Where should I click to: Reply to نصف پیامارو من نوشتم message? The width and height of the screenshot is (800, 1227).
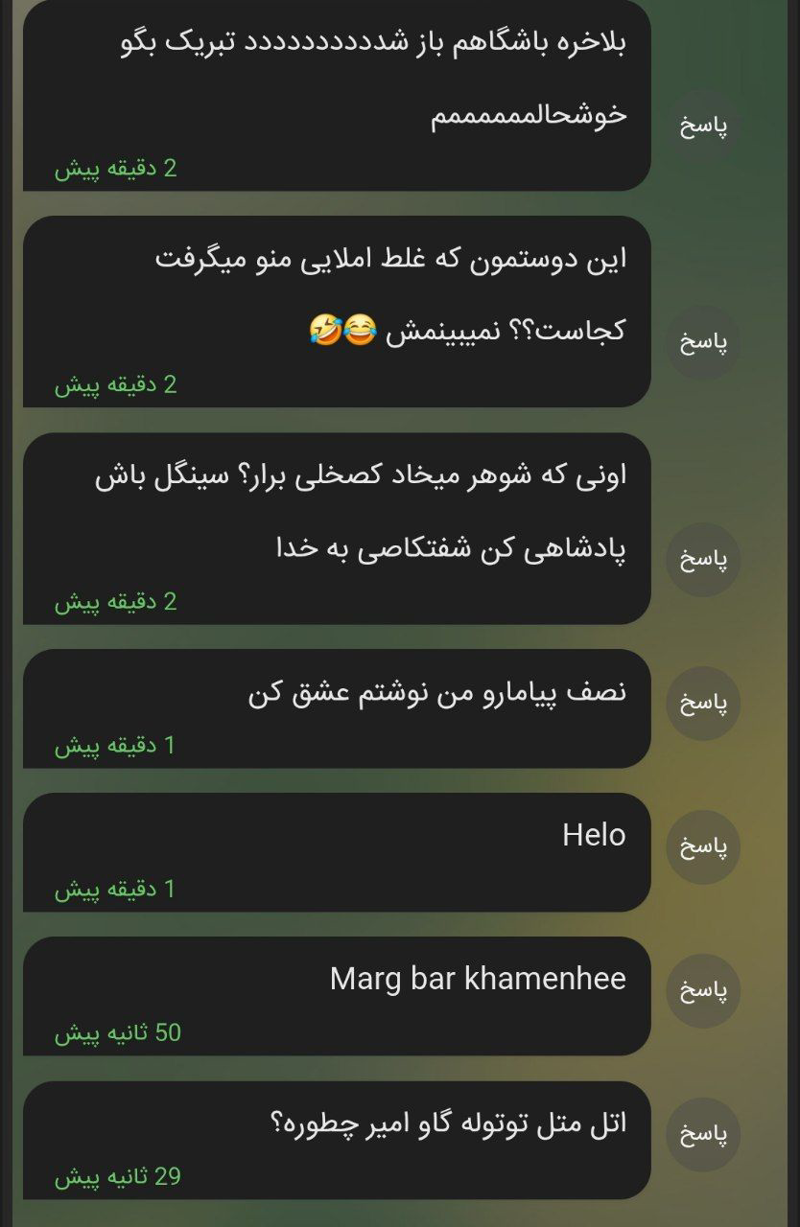703,703
